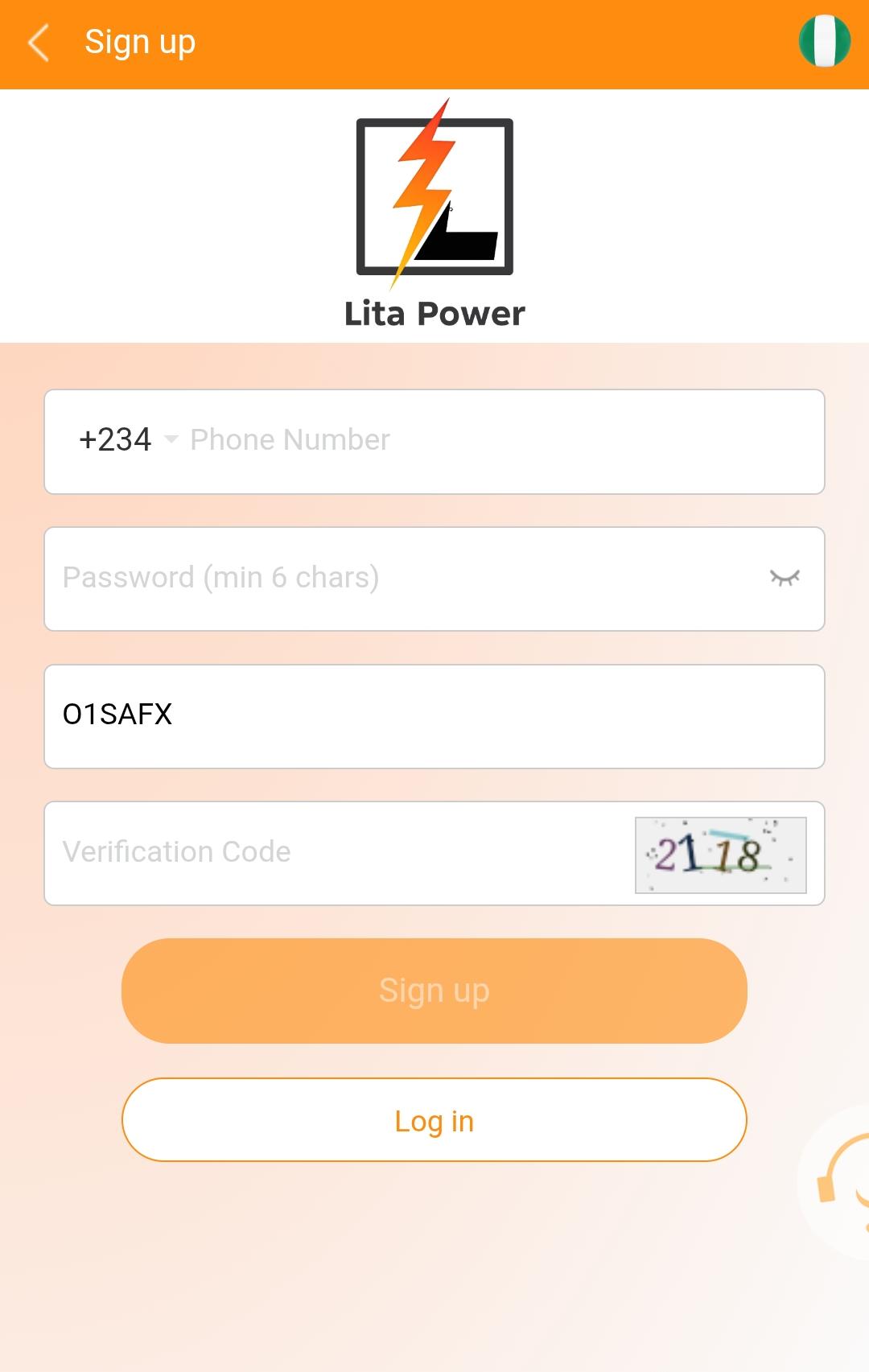Click the 2118 captcha image to refresh
The height and width of the screenshot is (1372, 869).
pyautogui.click(x=719, y=855)
